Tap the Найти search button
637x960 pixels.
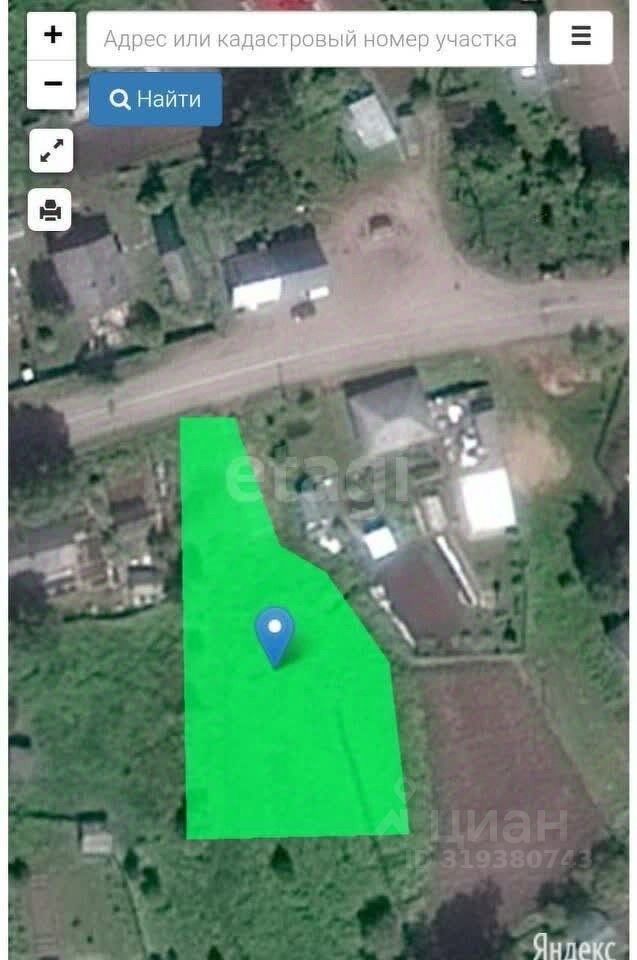pos(155,99)
